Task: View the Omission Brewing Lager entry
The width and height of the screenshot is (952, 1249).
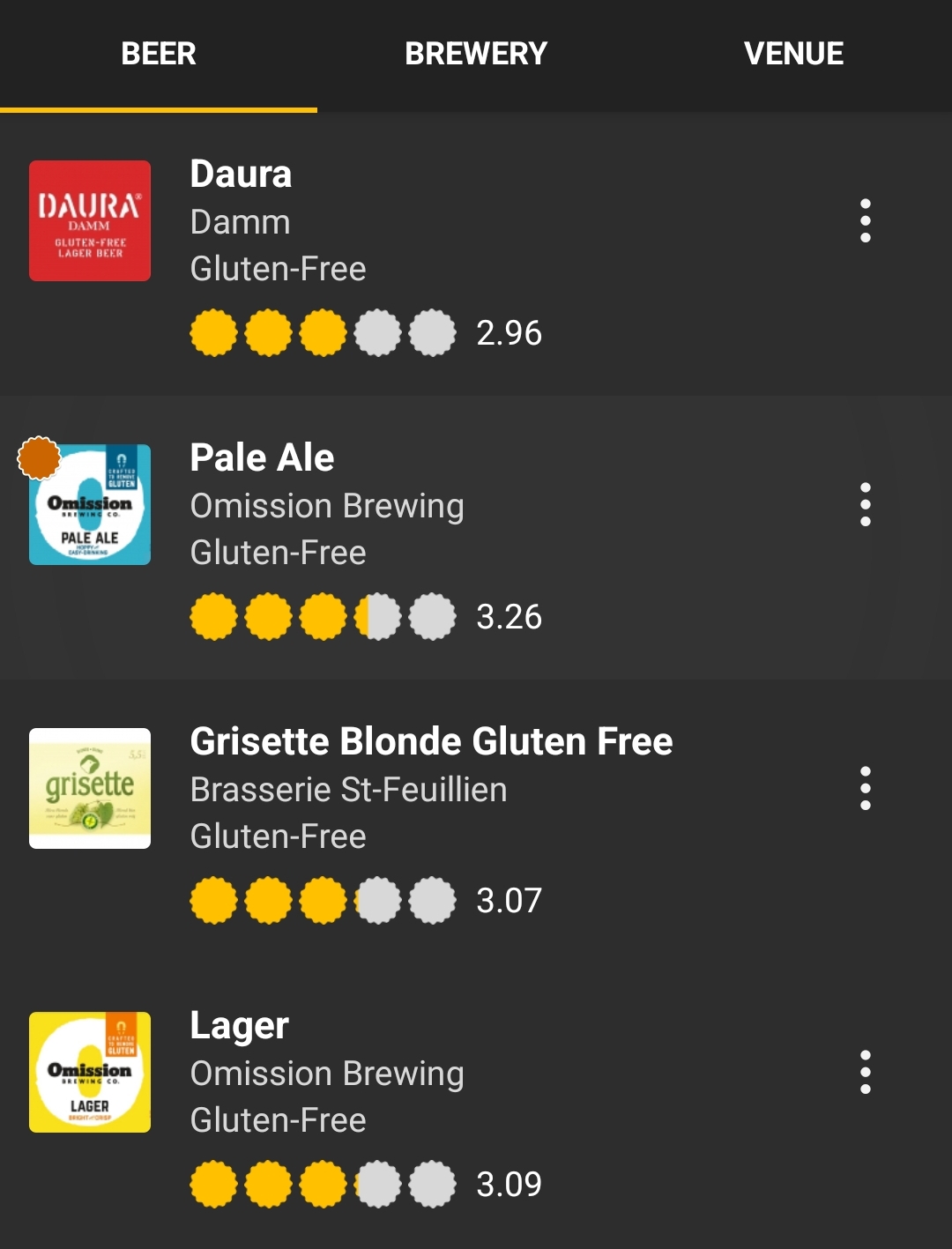Action: click(x=240, y=1026)
